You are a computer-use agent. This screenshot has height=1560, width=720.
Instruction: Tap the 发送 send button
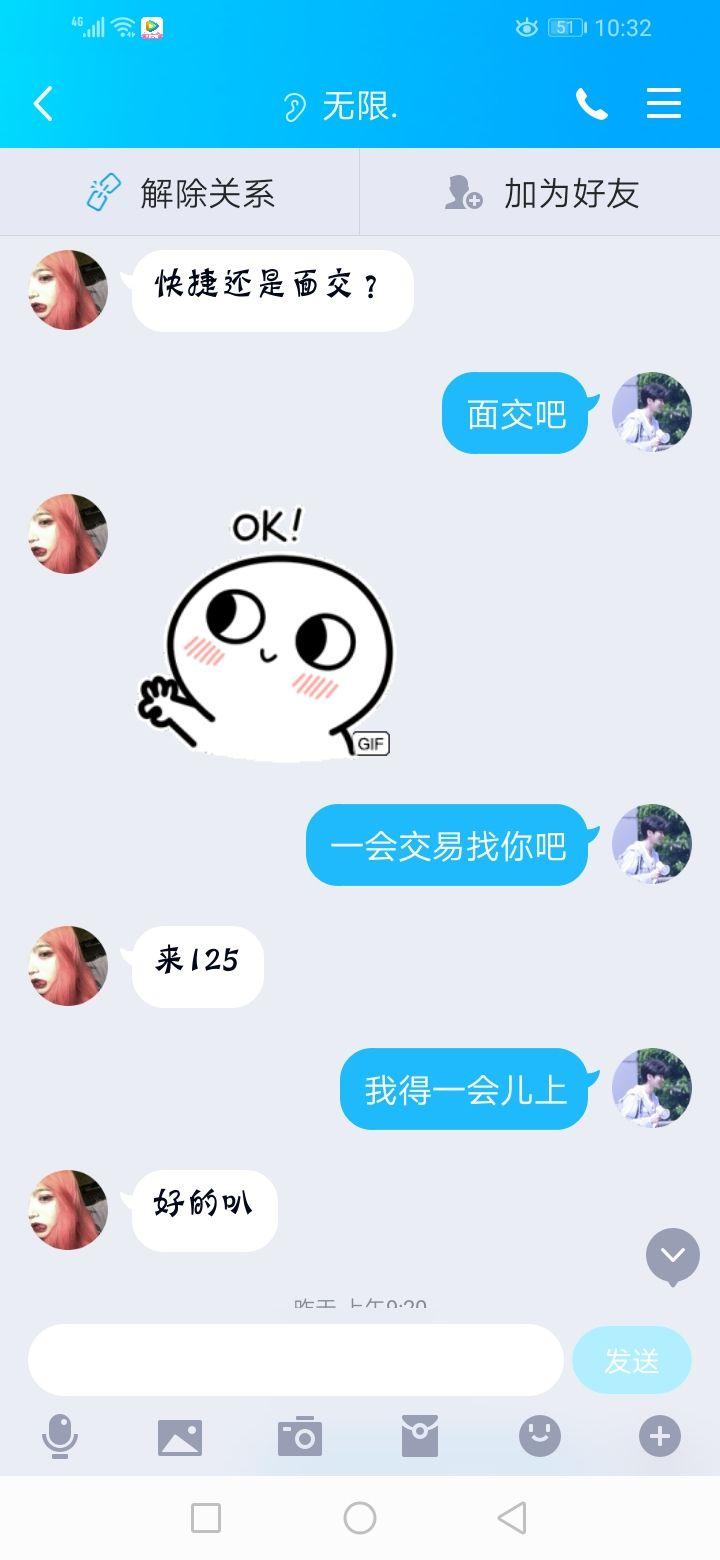(x=631, y=1360)
